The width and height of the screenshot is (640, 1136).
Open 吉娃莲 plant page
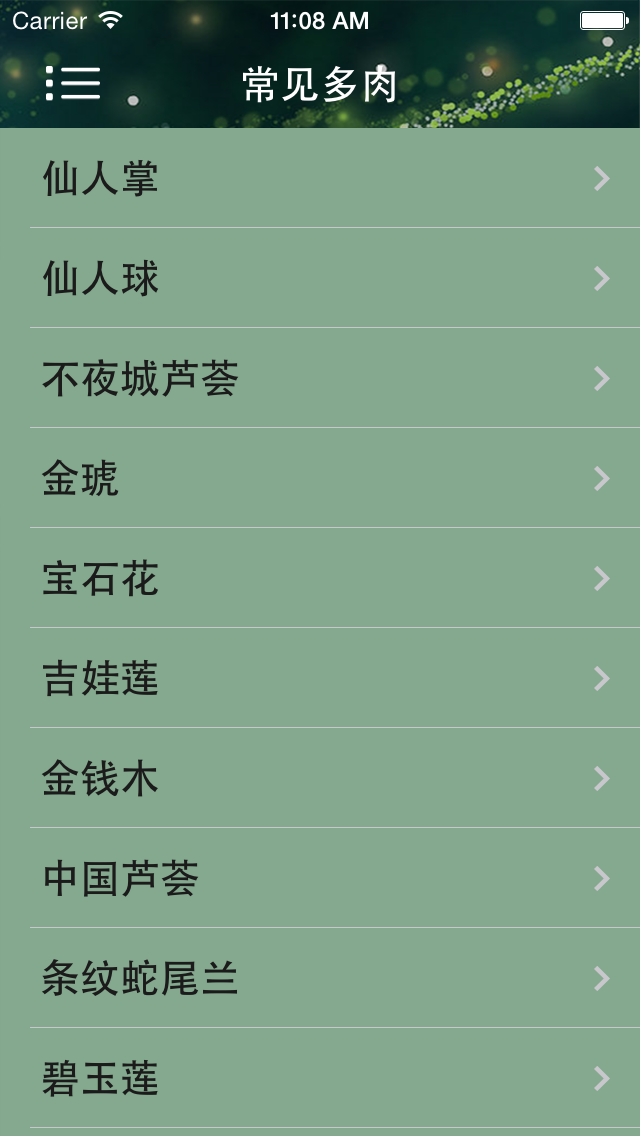tap(320, 679)
